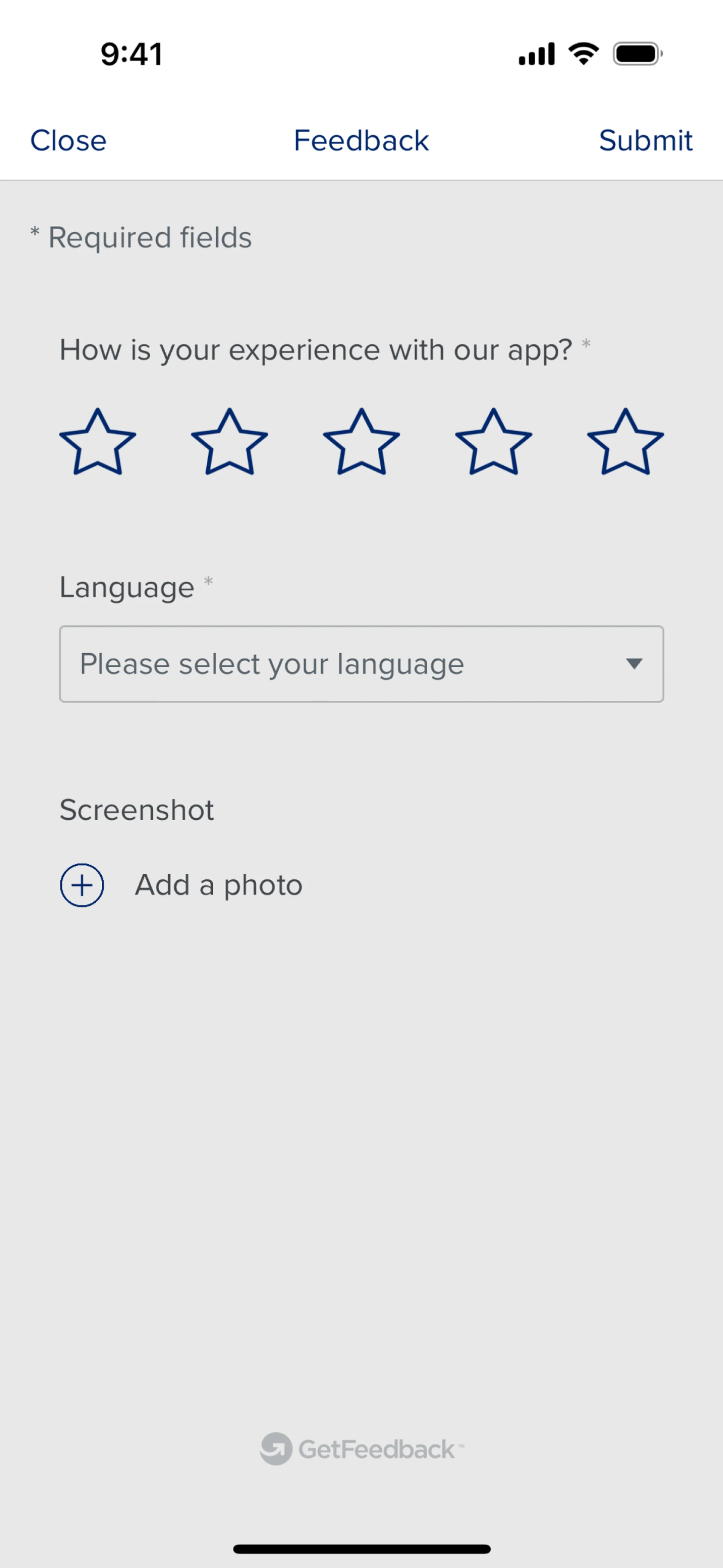Give the app five stars
Image resolution: width=723 pixels, height=1568 pixels.
(625, 443)
